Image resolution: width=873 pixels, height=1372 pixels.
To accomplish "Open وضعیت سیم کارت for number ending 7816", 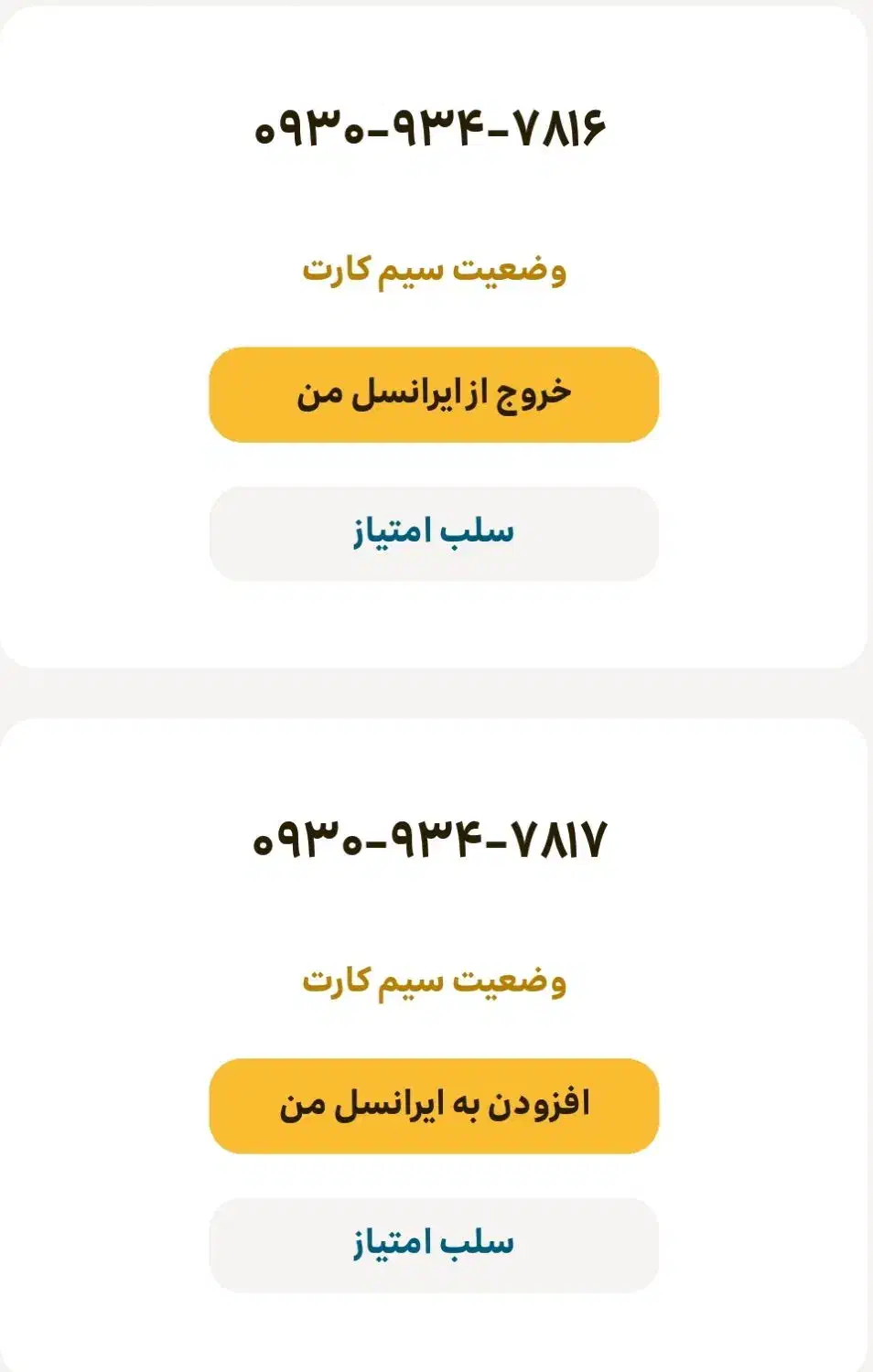I will 434,270.
